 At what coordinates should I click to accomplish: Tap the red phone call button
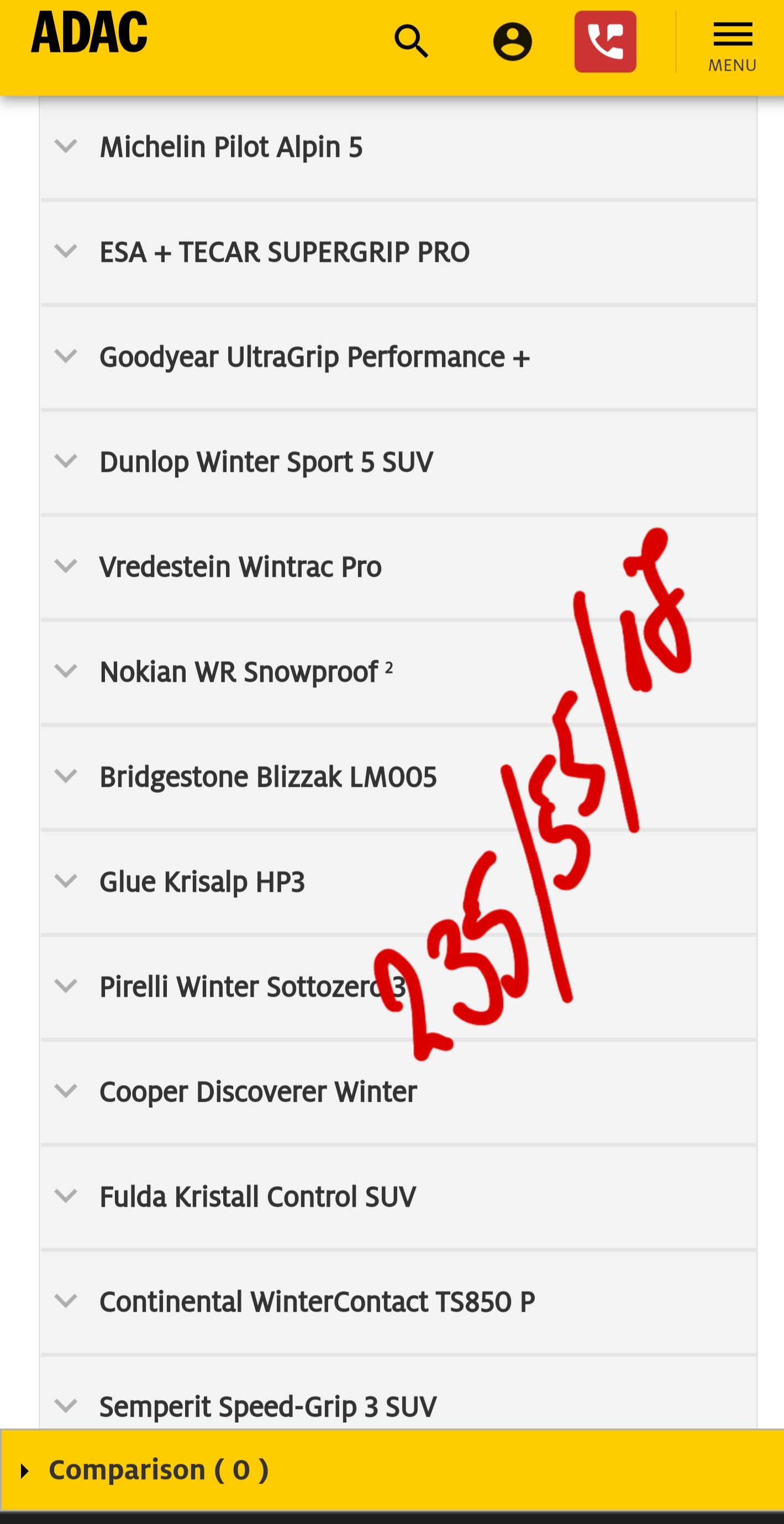pos(605,41)
